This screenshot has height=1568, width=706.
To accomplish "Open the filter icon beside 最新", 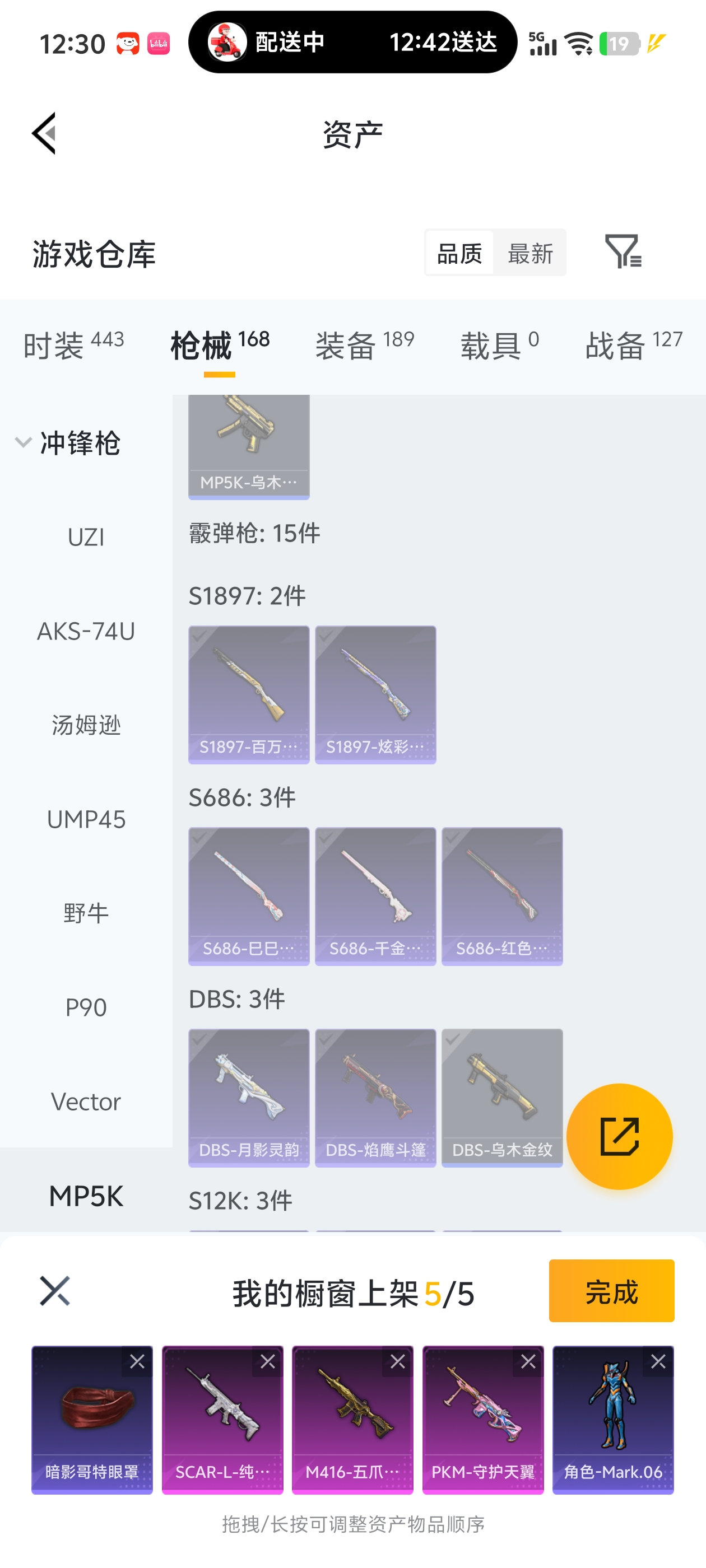I will (623, 252).
